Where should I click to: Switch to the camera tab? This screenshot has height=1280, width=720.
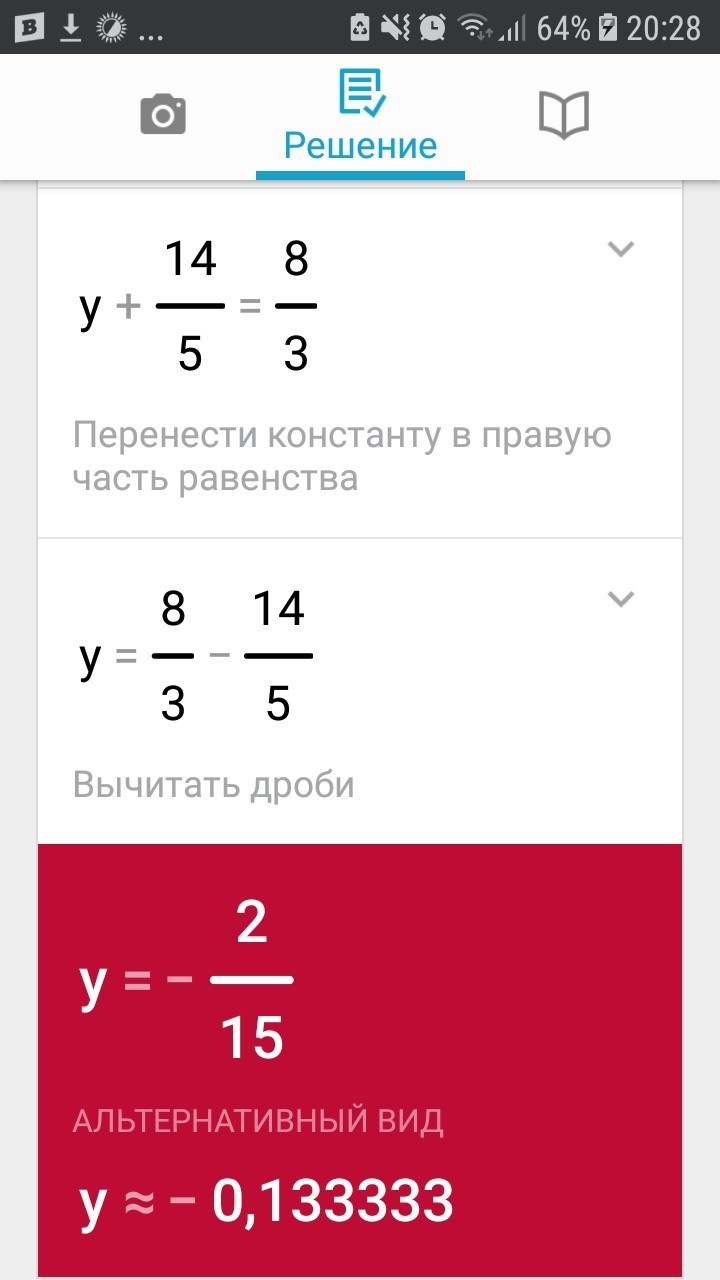[163, 115]
